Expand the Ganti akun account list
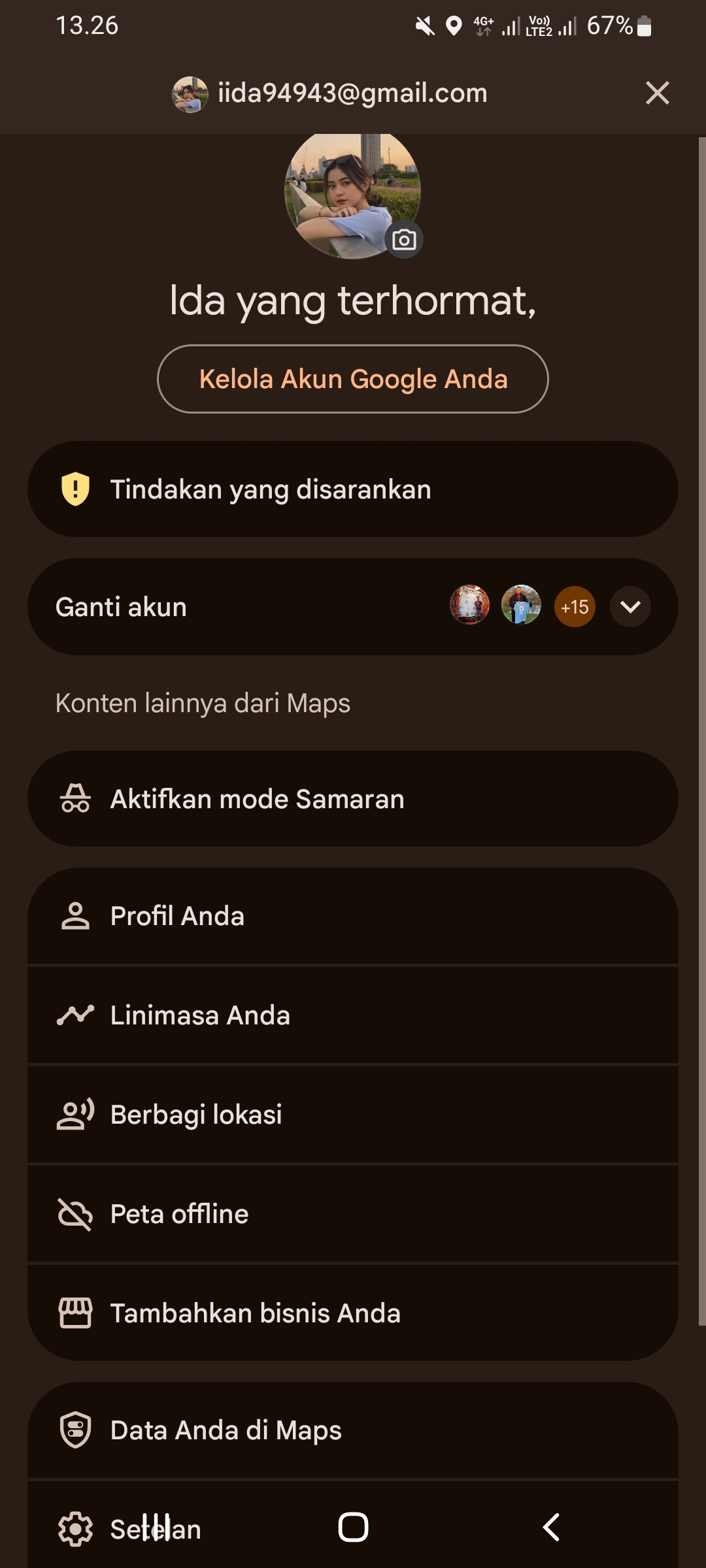This screenshot has width=706, height=1568. (630, 607)
